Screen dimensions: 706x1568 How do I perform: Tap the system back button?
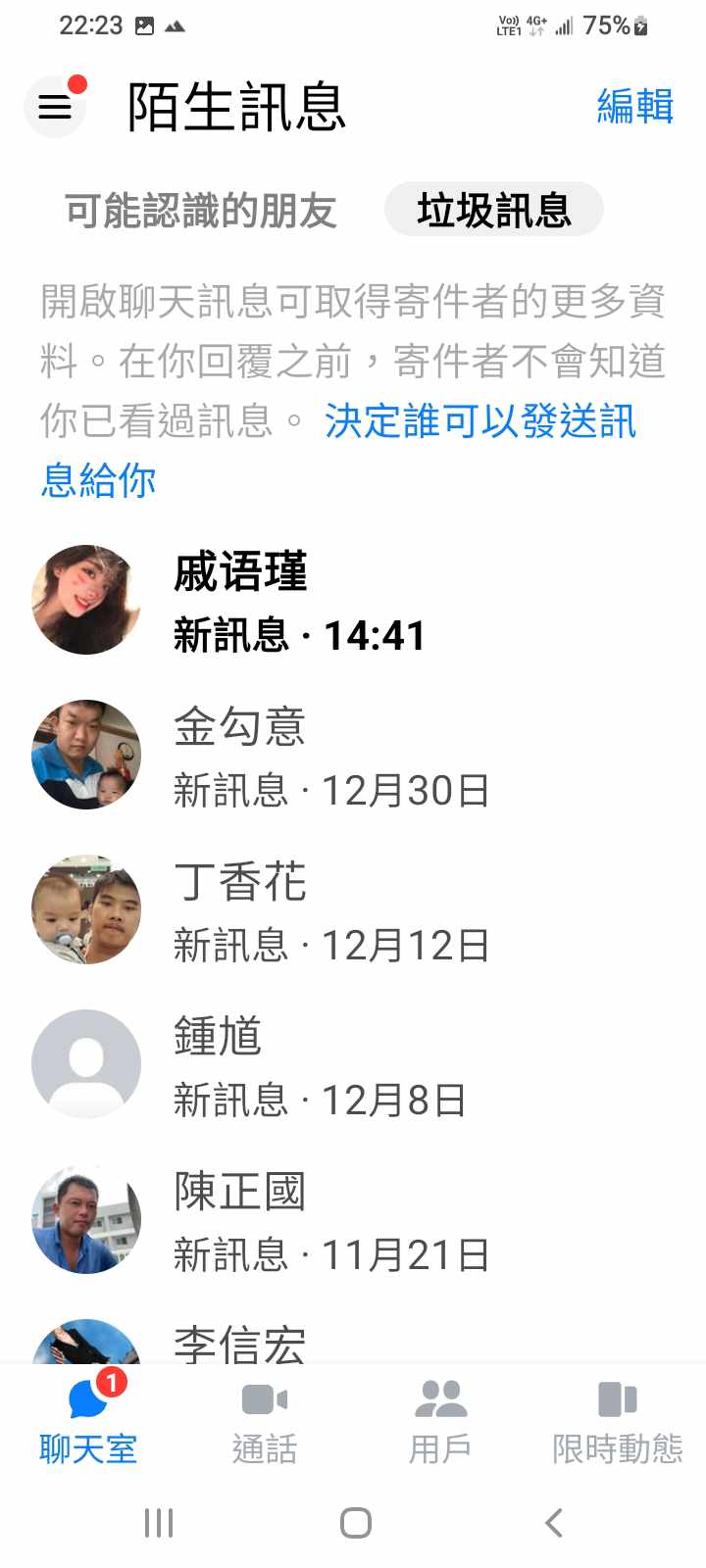[x=554, y=1523]
